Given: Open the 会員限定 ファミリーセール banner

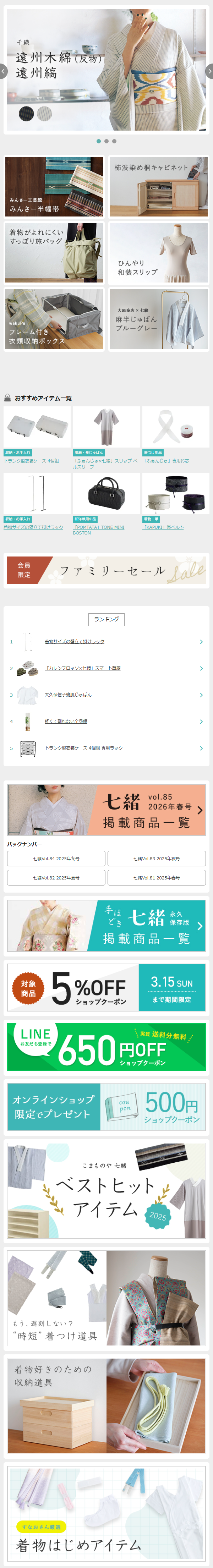Looking at the screenshot, I should coord(106,570).
